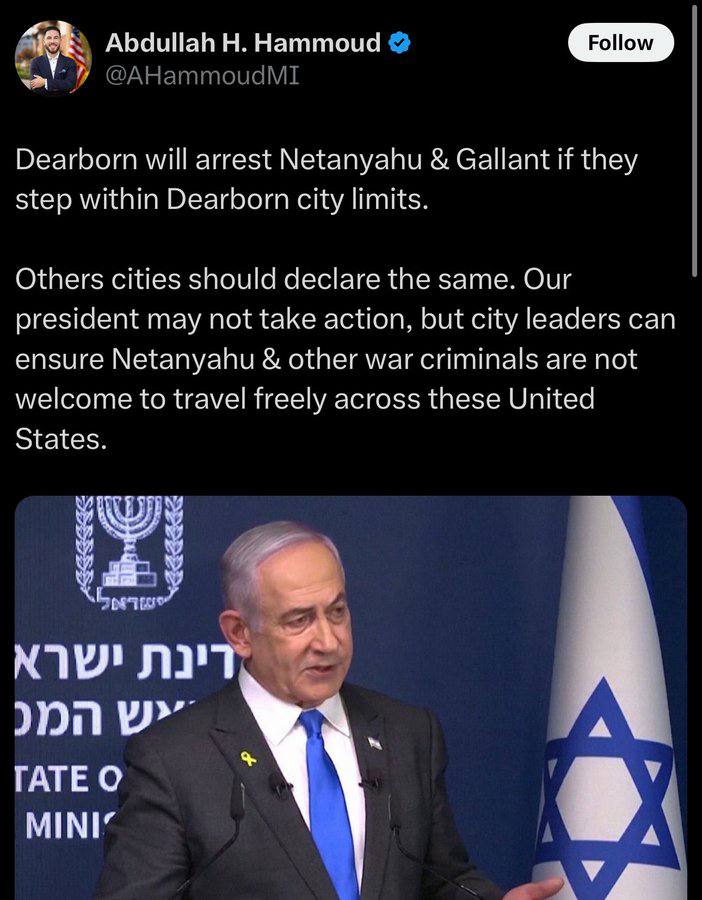Open the @AHammoudMI profile handle
Image resolution: width=702 pixels, height=900 pixels.
(x=202, y=74)
